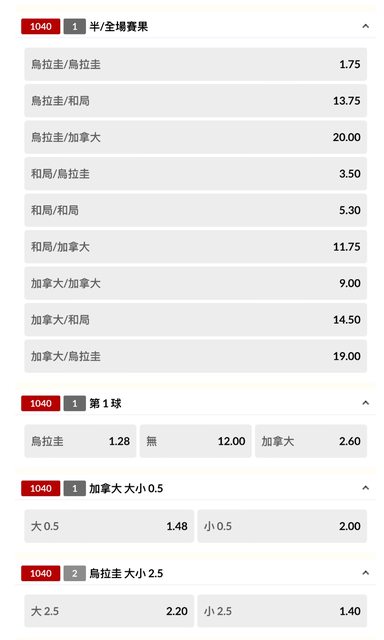Image resolution: width=384 pixels, height=640 pixels.
Task: Bet 加拿大 first goal at 2.60
Action: click(x=311, y=441)
